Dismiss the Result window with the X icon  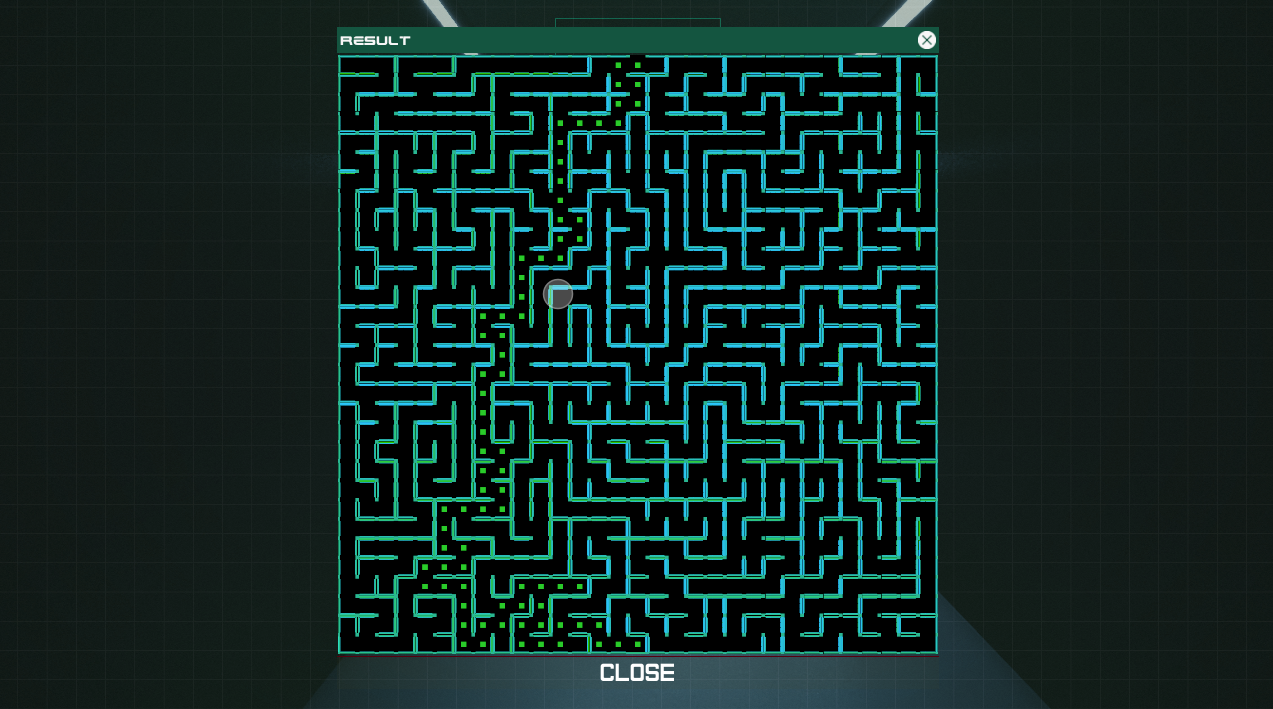927,40
